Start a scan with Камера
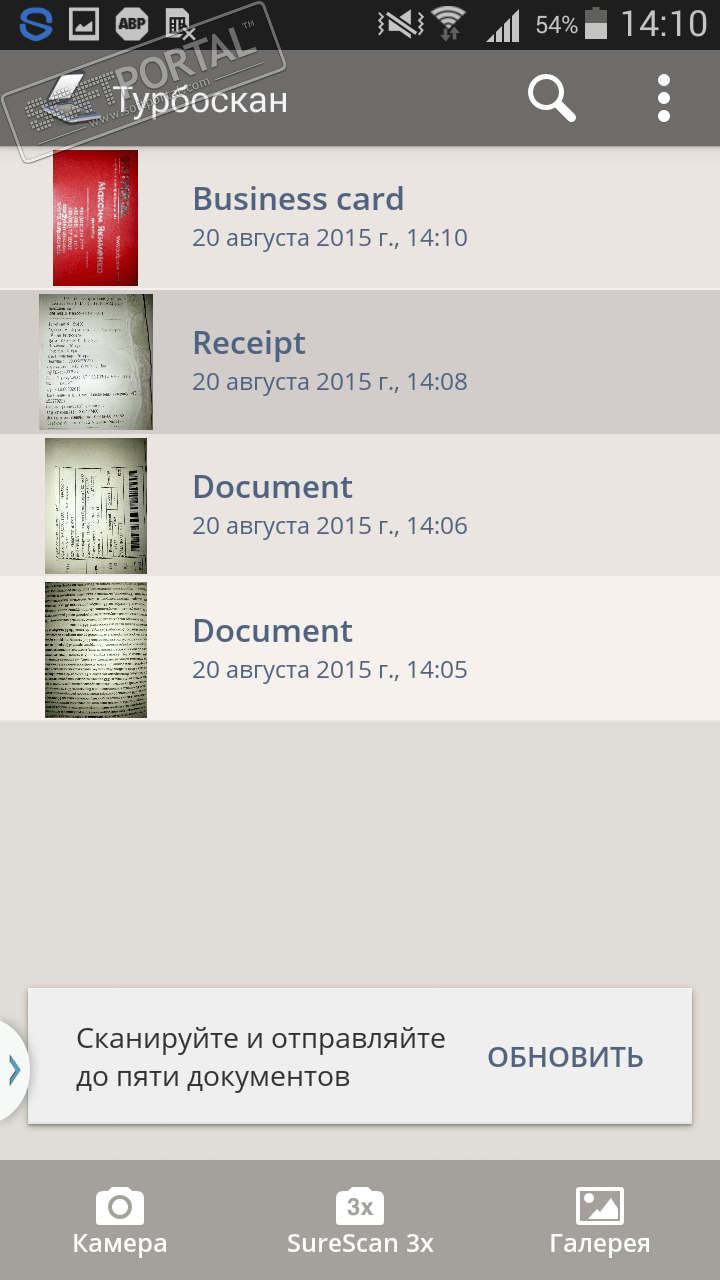The width and height of the screenshot is (720, 1280). point(120,1220)
